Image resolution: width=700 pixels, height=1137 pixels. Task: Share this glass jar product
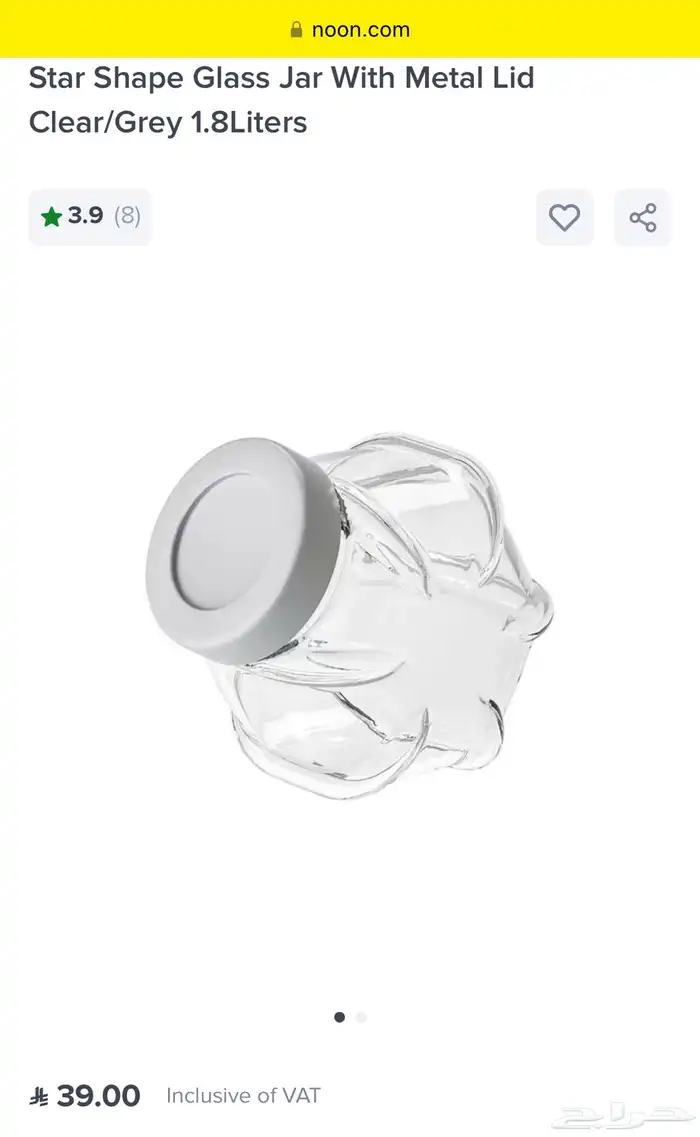[643, 218]
